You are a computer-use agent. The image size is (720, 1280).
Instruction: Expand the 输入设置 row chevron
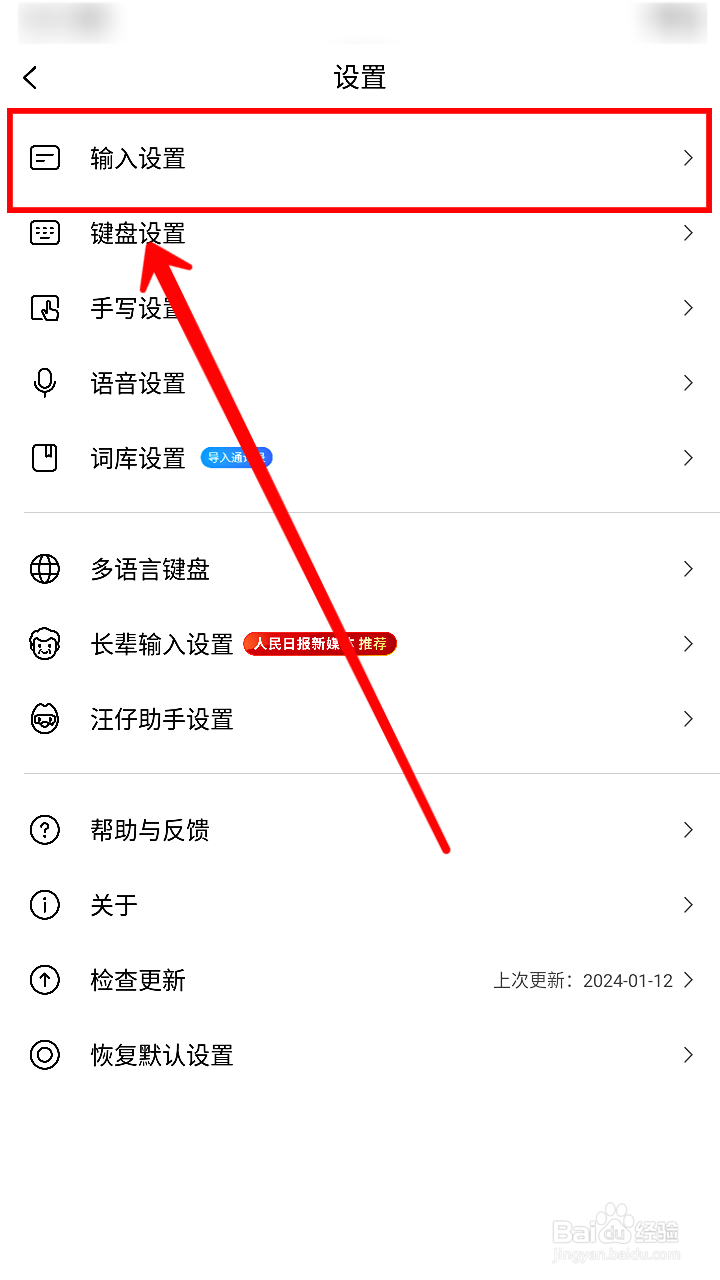click(688, 158)
